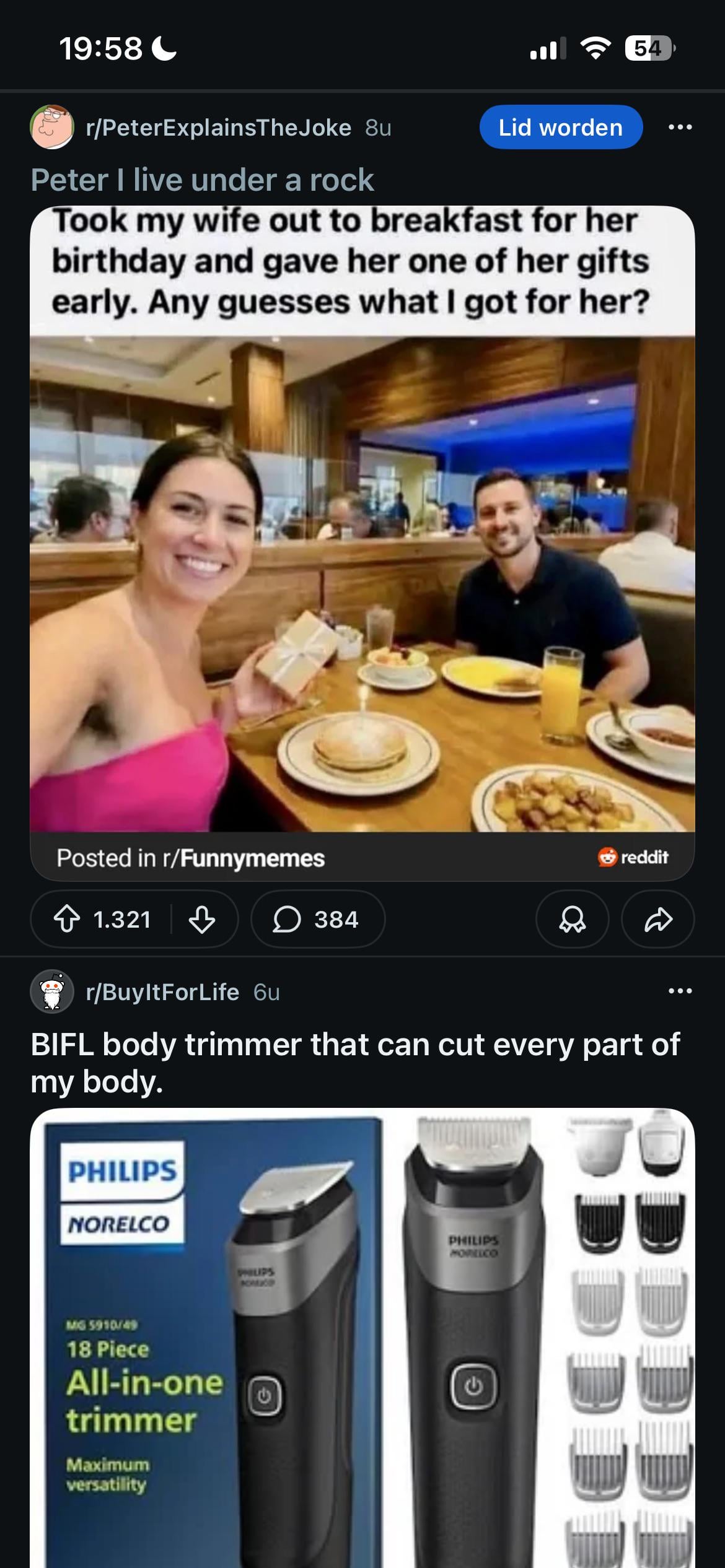Give an award to the PeterExplainsTheJoke post
The height and width of the screenshot is (1568, 725).
click(x=572, y=919)
